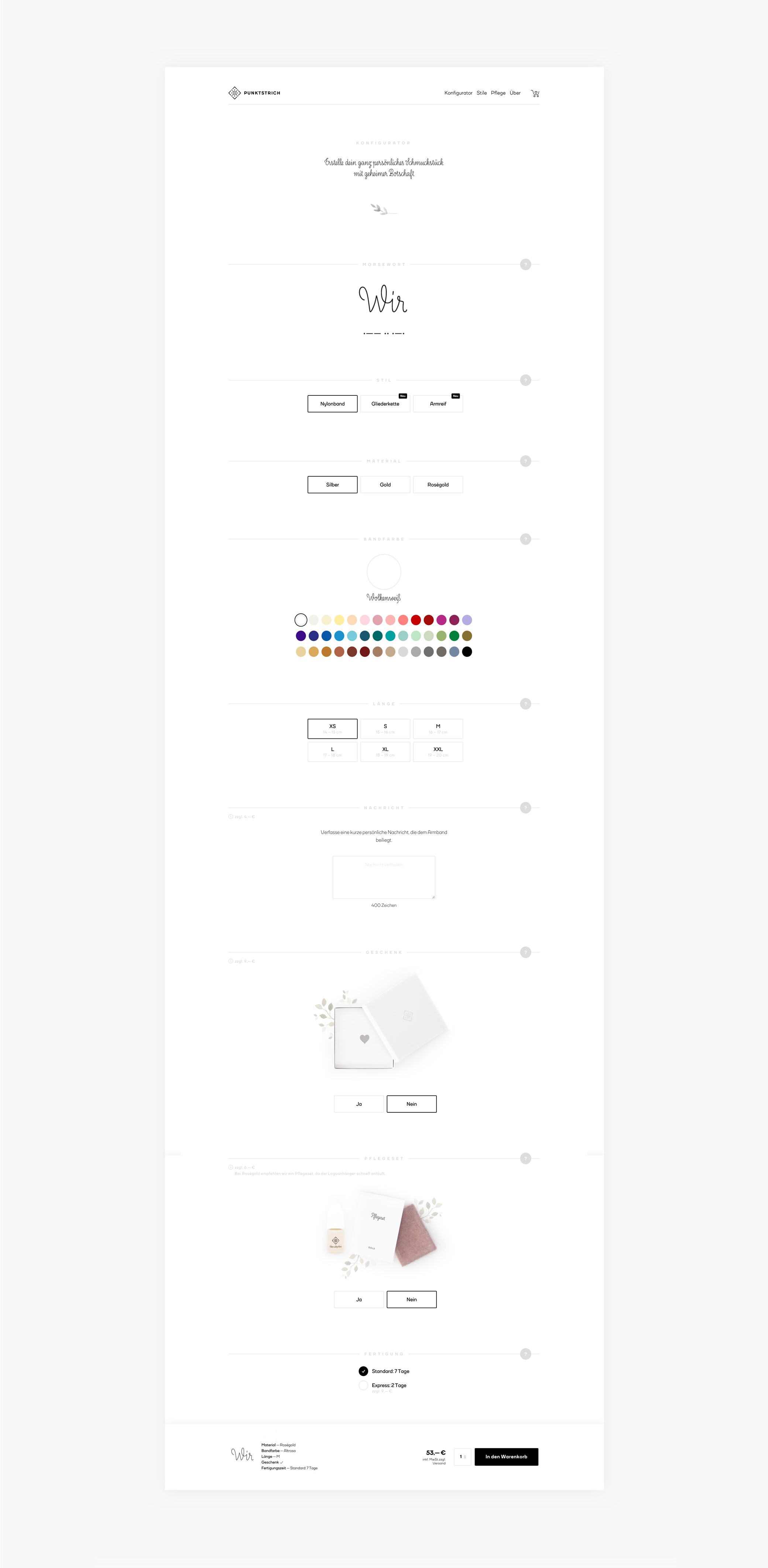Open the Stile nav link
The width and height of the screenshot is (768, 1568).
coord(481,93)
